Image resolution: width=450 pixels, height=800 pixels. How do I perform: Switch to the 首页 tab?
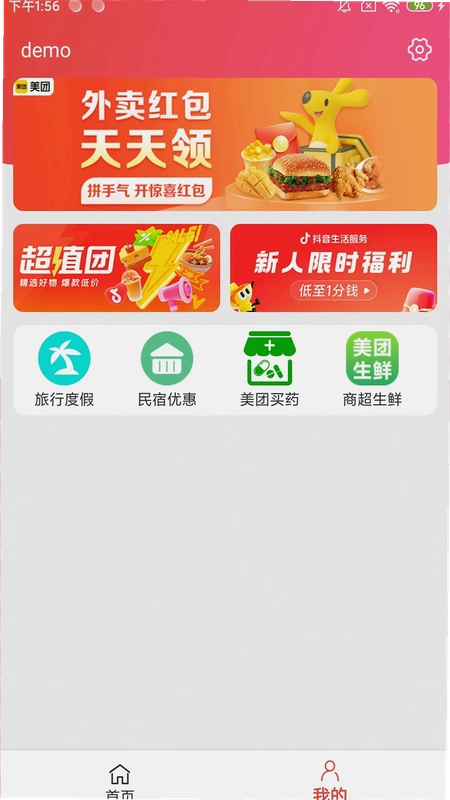pos(120,781)
